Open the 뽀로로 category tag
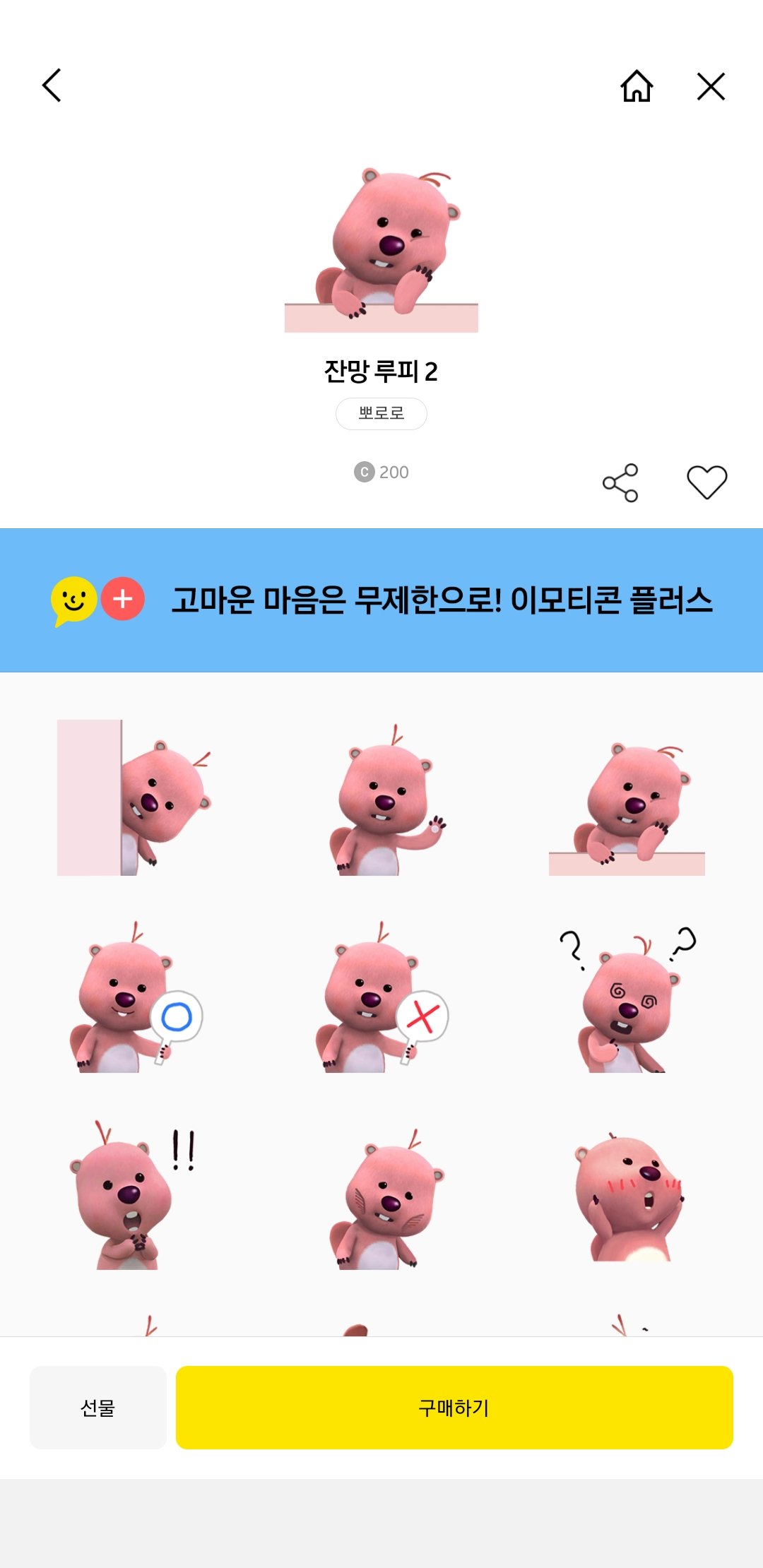The width and height of the screenshot is (763, 1568). (381, 413)
